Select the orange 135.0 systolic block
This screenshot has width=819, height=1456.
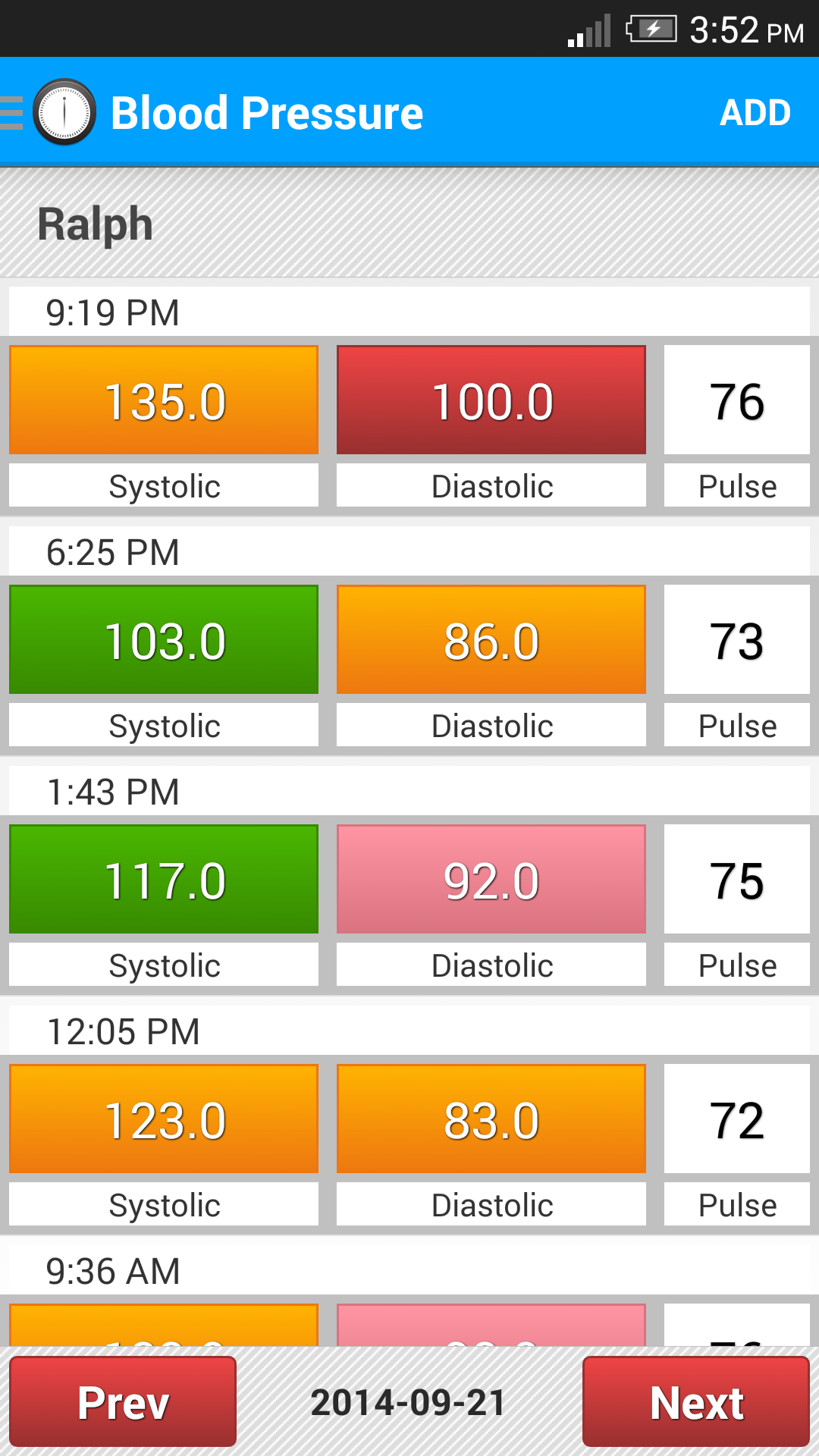click(x=163, y=400)
